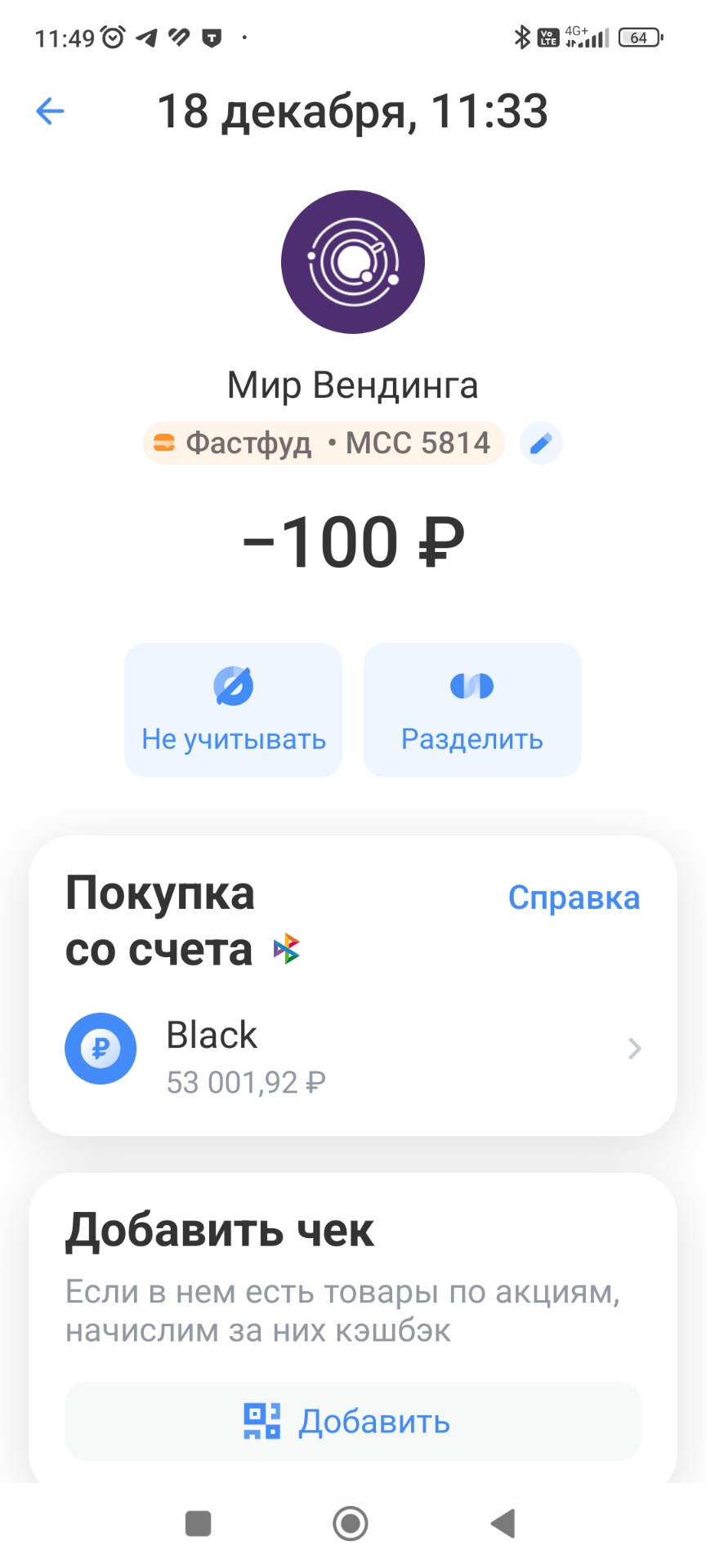Tap the system home button
Image resolution: width=706 pixels, height=1568 pixels.
coord(351,1523)
